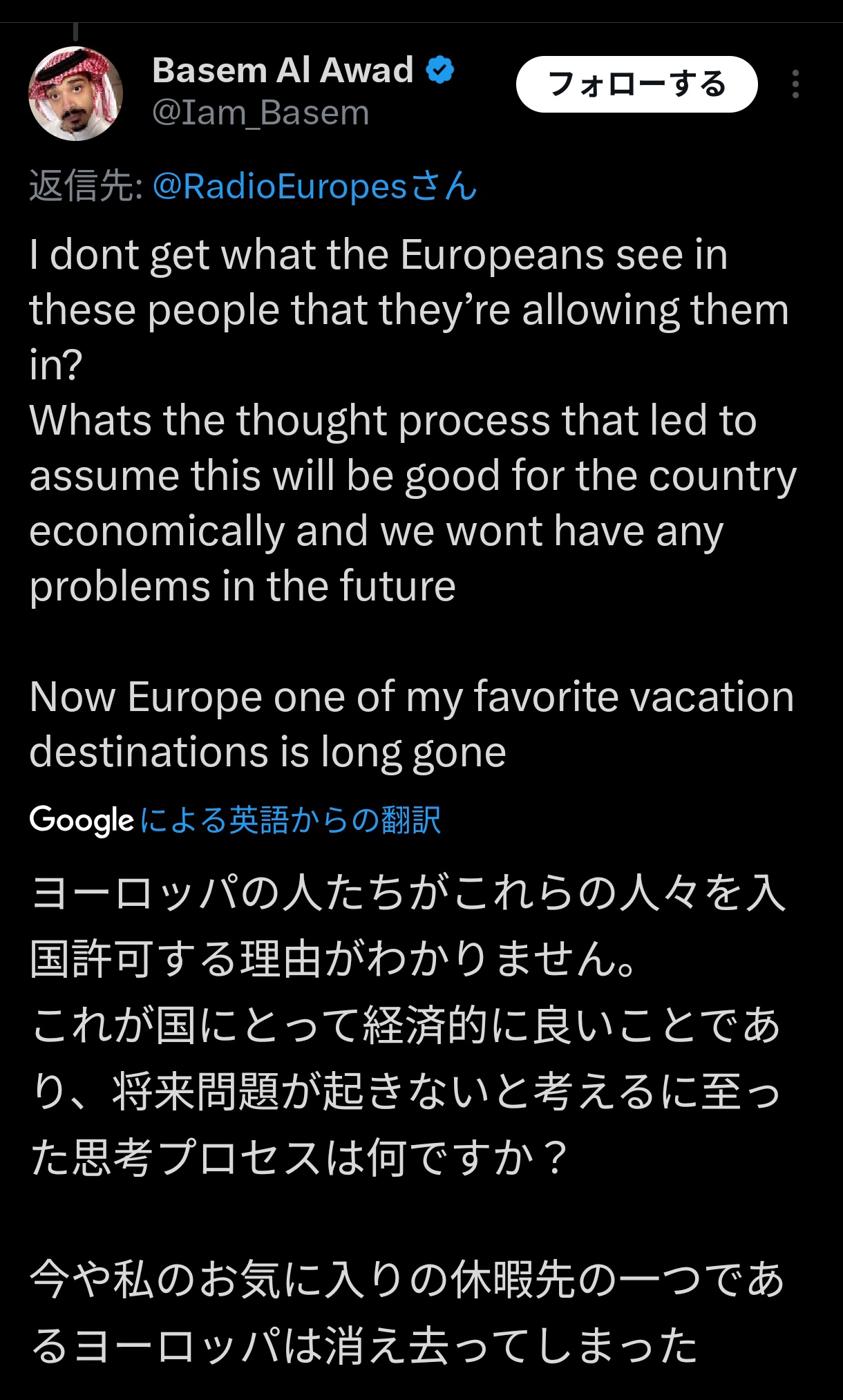Open the three-dot overflow menu
Image resolution: width=843 pixels, height=1400 pixels.
(x=795, y=84)
